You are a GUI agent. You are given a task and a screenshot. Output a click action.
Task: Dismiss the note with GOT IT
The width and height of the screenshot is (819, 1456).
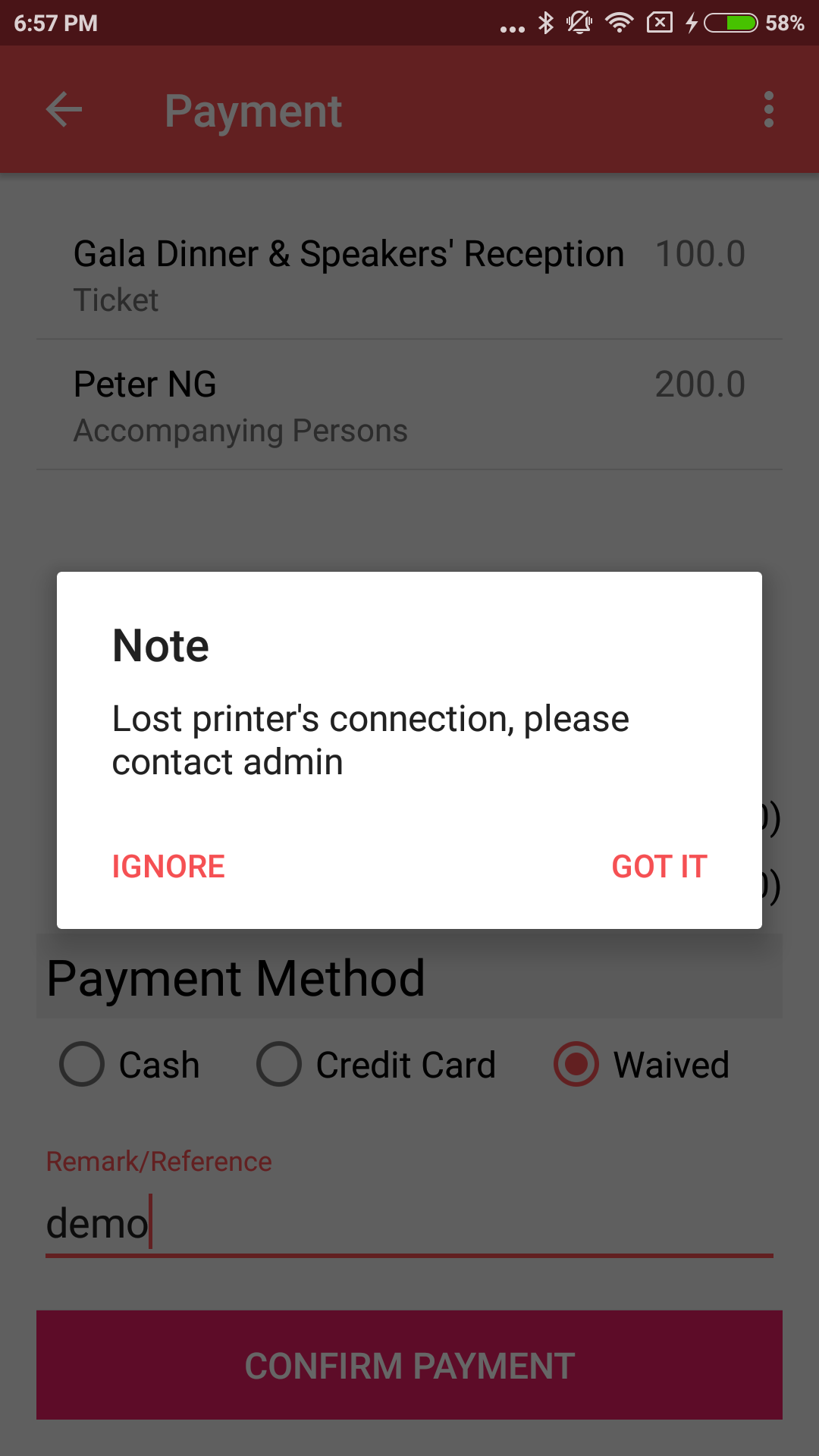659,867
